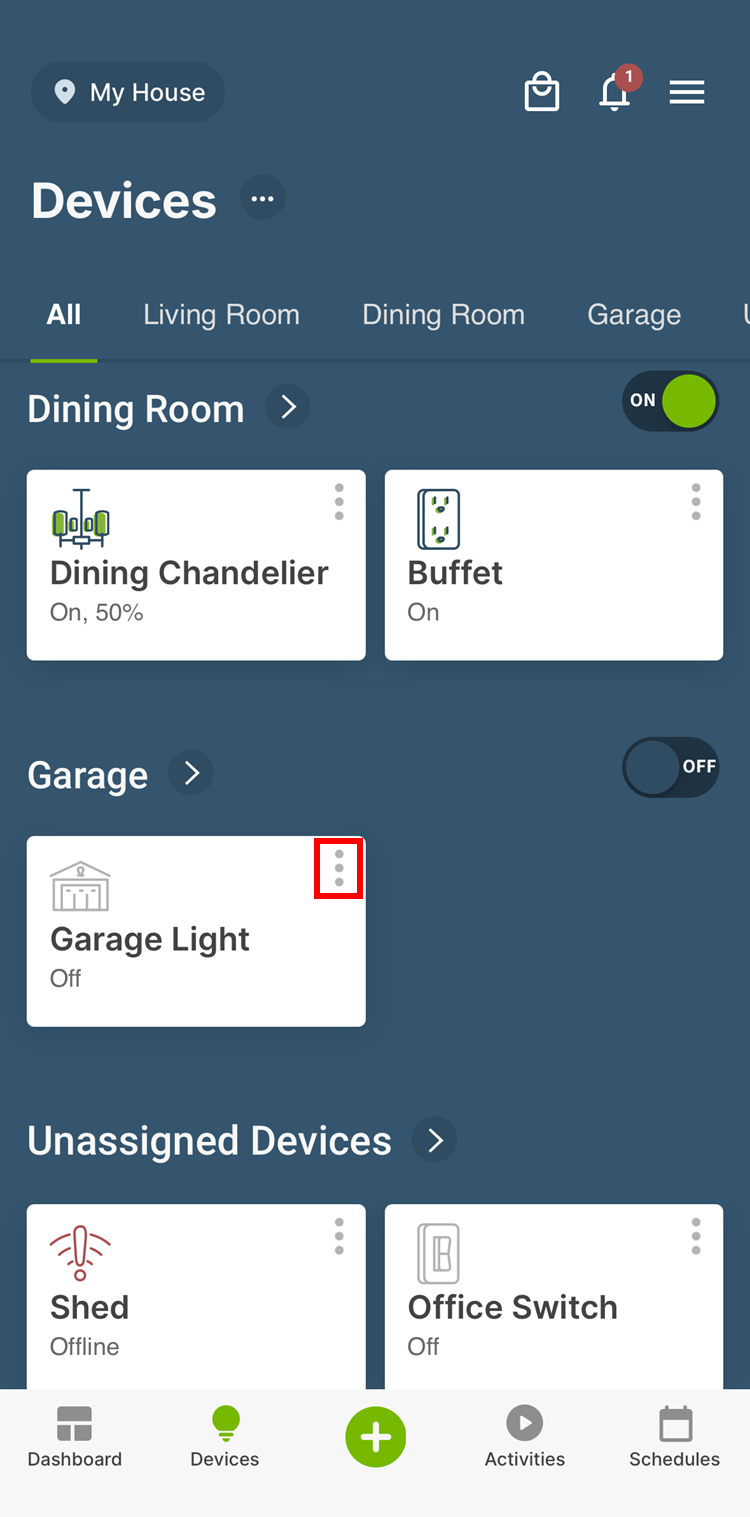Open the shopping bag icon
This screenshot has width=750, height=1517.
point(541,92)
